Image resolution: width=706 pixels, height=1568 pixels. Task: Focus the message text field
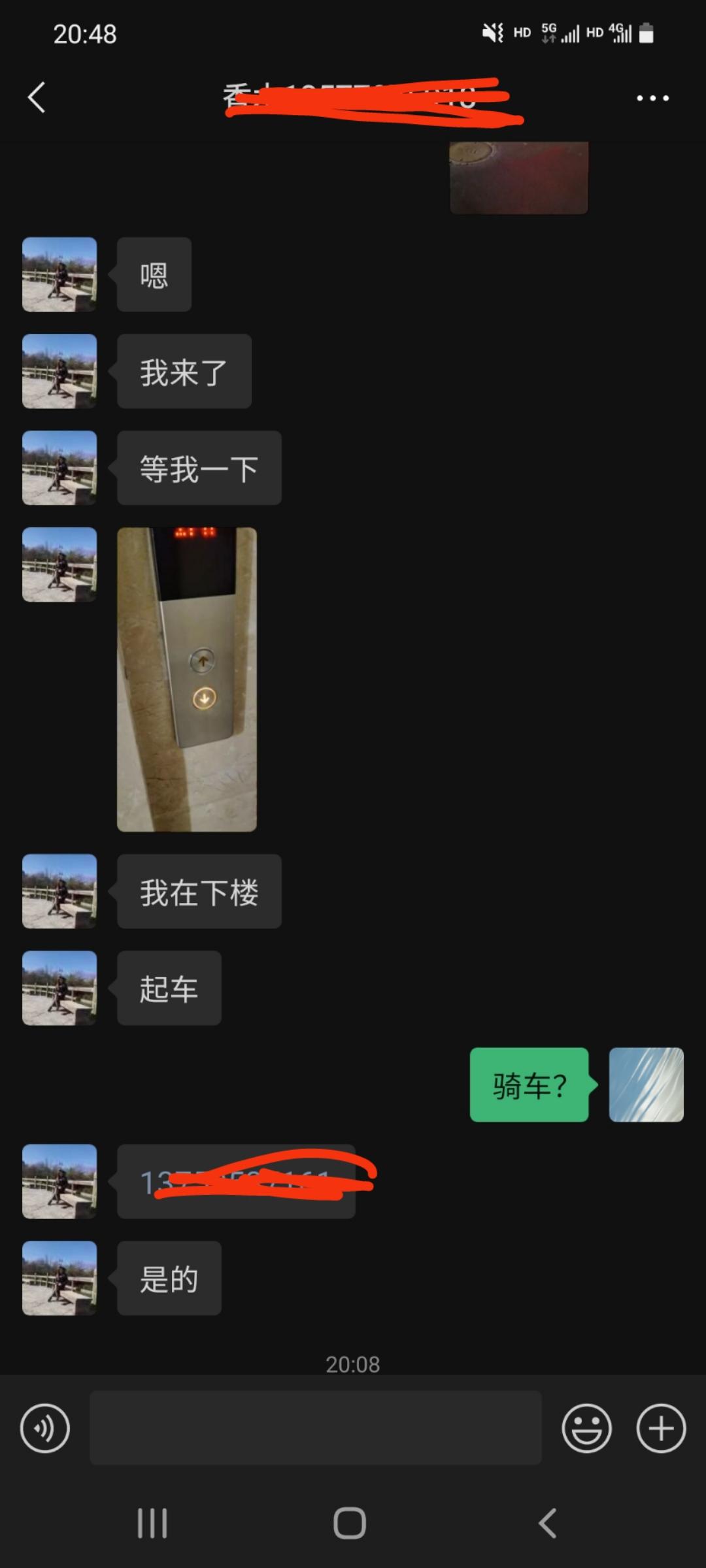click(x=315, y=1428)
